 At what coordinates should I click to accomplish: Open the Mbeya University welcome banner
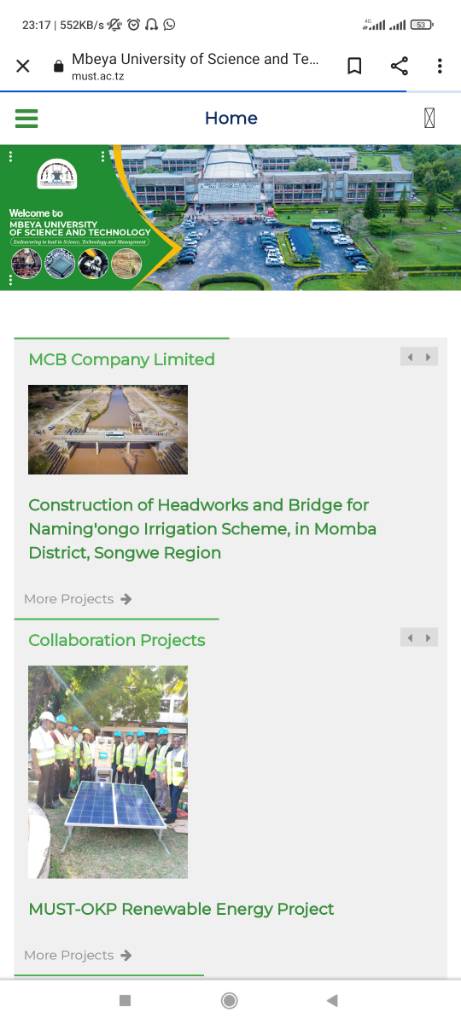(230, 217)
